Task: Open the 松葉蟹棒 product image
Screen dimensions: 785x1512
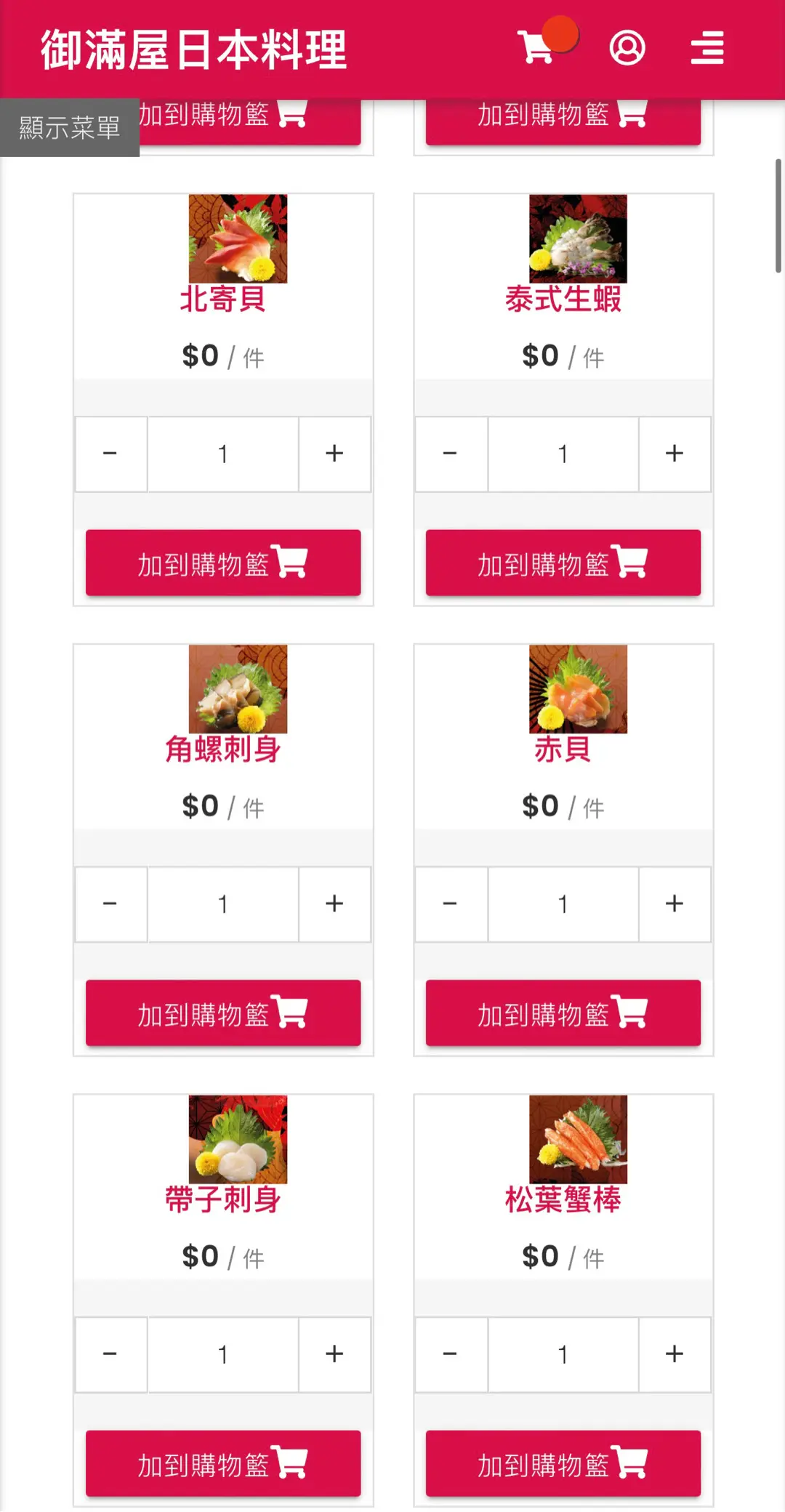Action: 578,1139
